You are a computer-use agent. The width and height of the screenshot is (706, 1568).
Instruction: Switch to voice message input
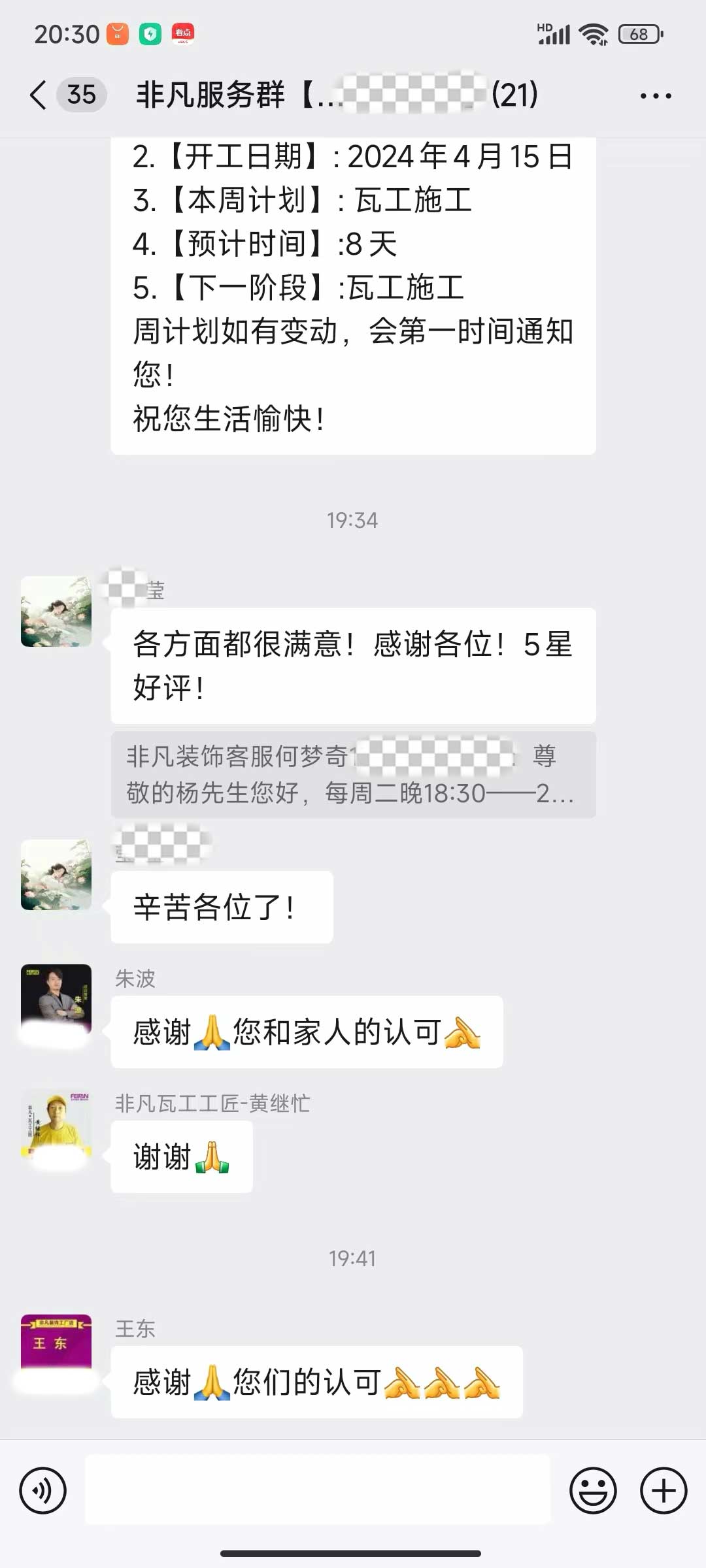tap(43, 1491)
